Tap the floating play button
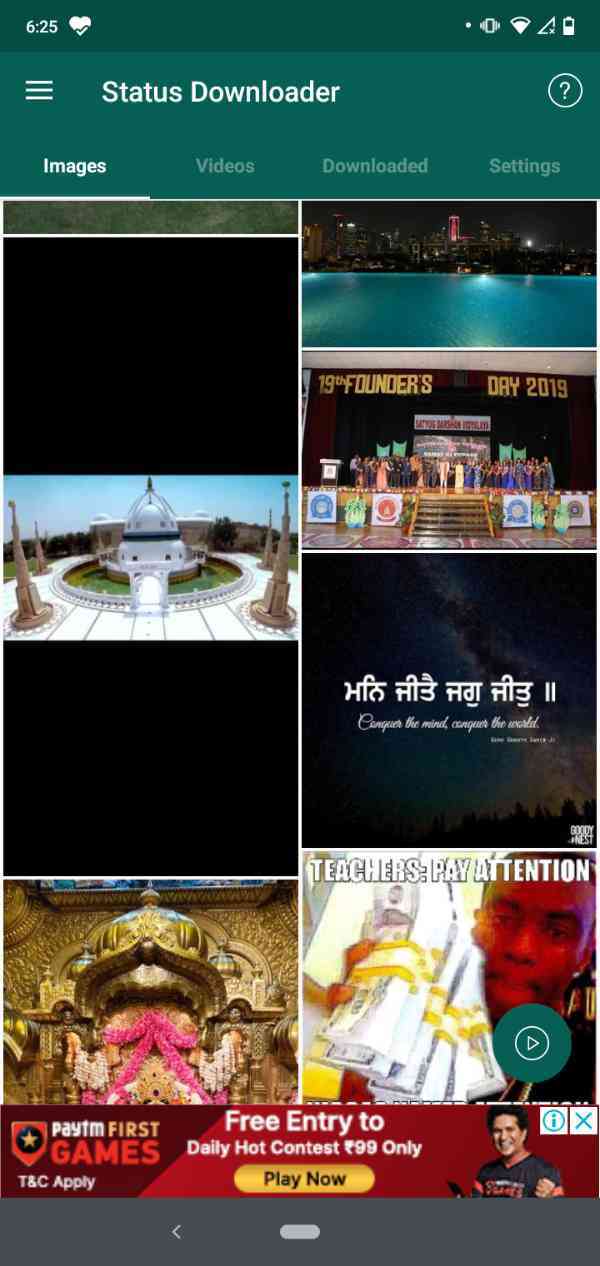600x1266 pixels. point(532,1043)
